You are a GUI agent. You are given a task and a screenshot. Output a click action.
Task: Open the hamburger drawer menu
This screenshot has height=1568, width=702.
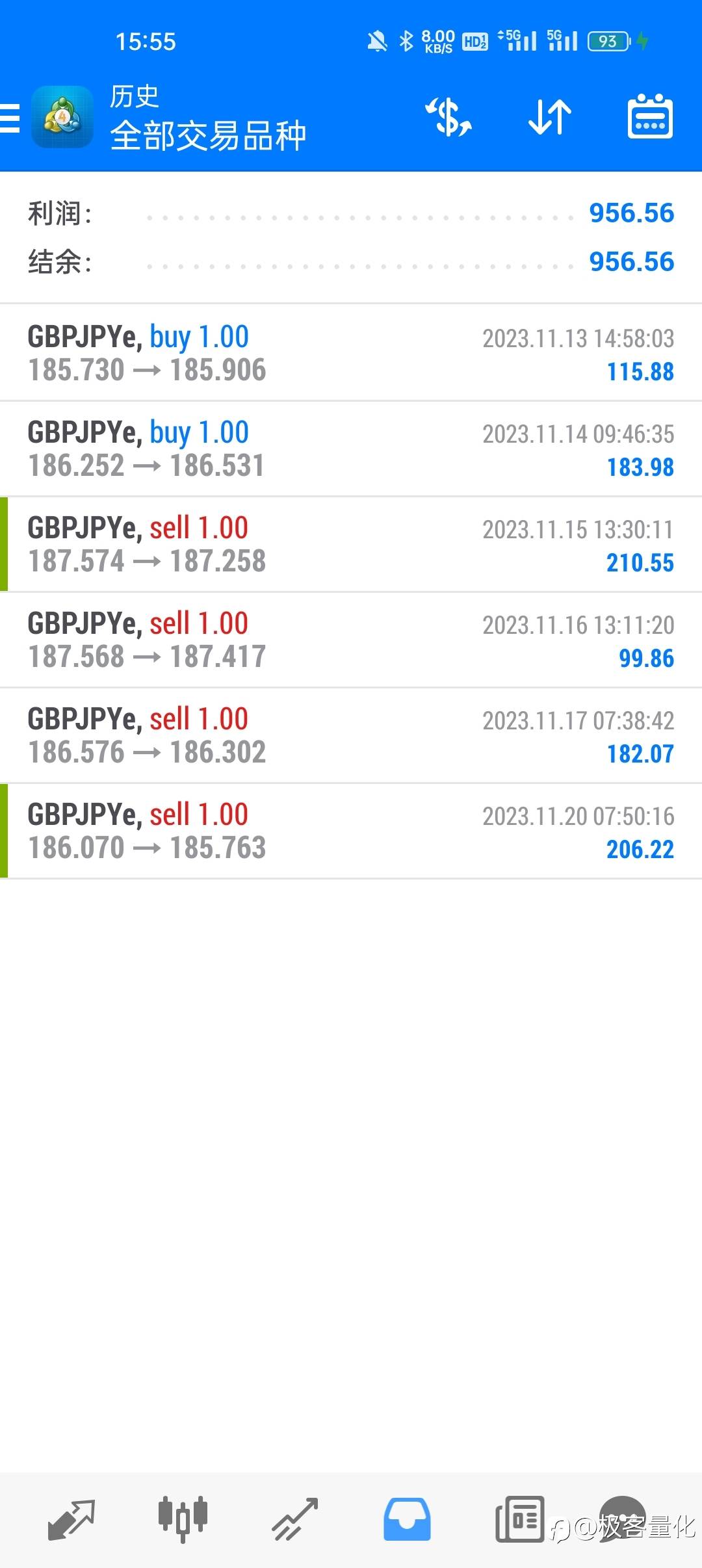click(10, 118)
